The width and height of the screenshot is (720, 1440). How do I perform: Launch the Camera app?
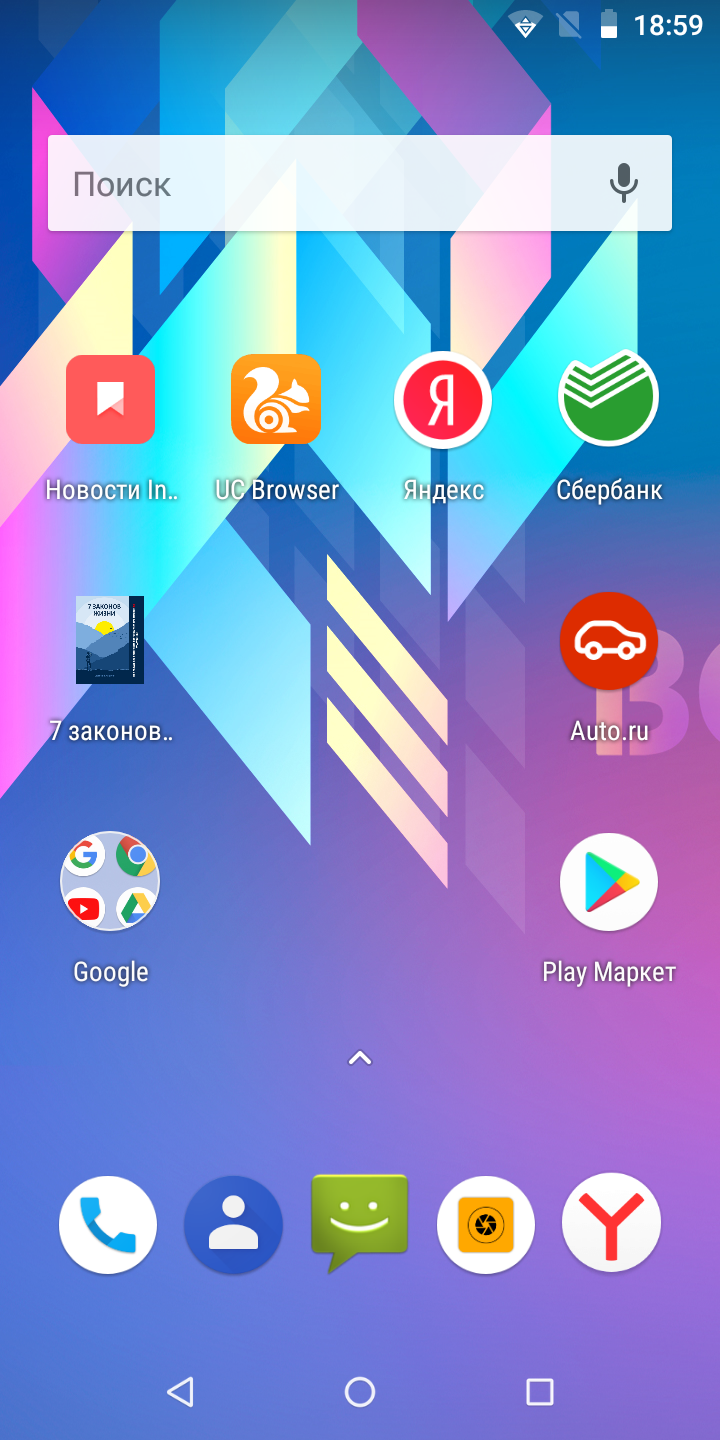pos(486,1225)
